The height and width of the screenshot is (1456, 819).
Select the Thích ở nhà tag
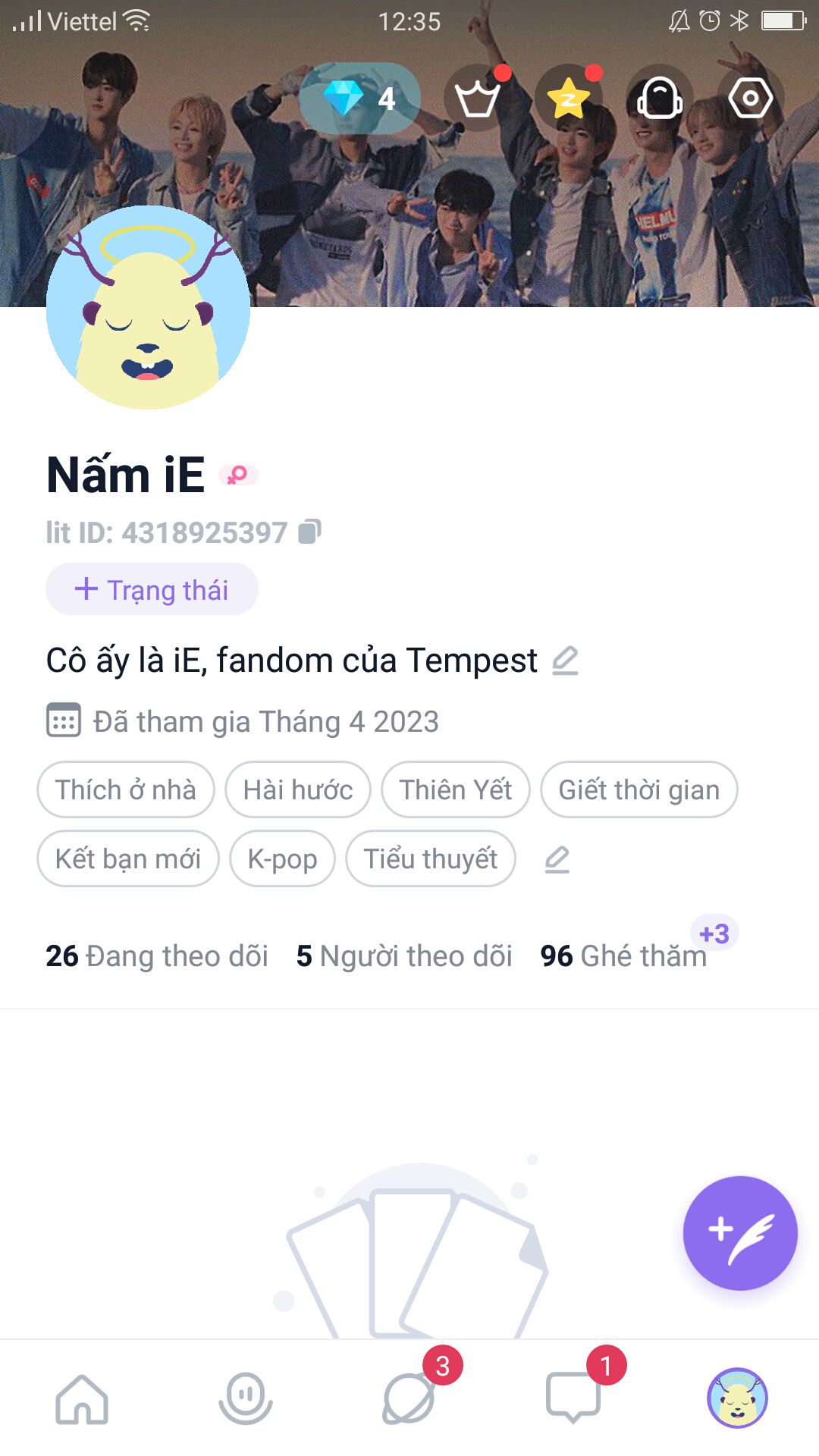126,789
